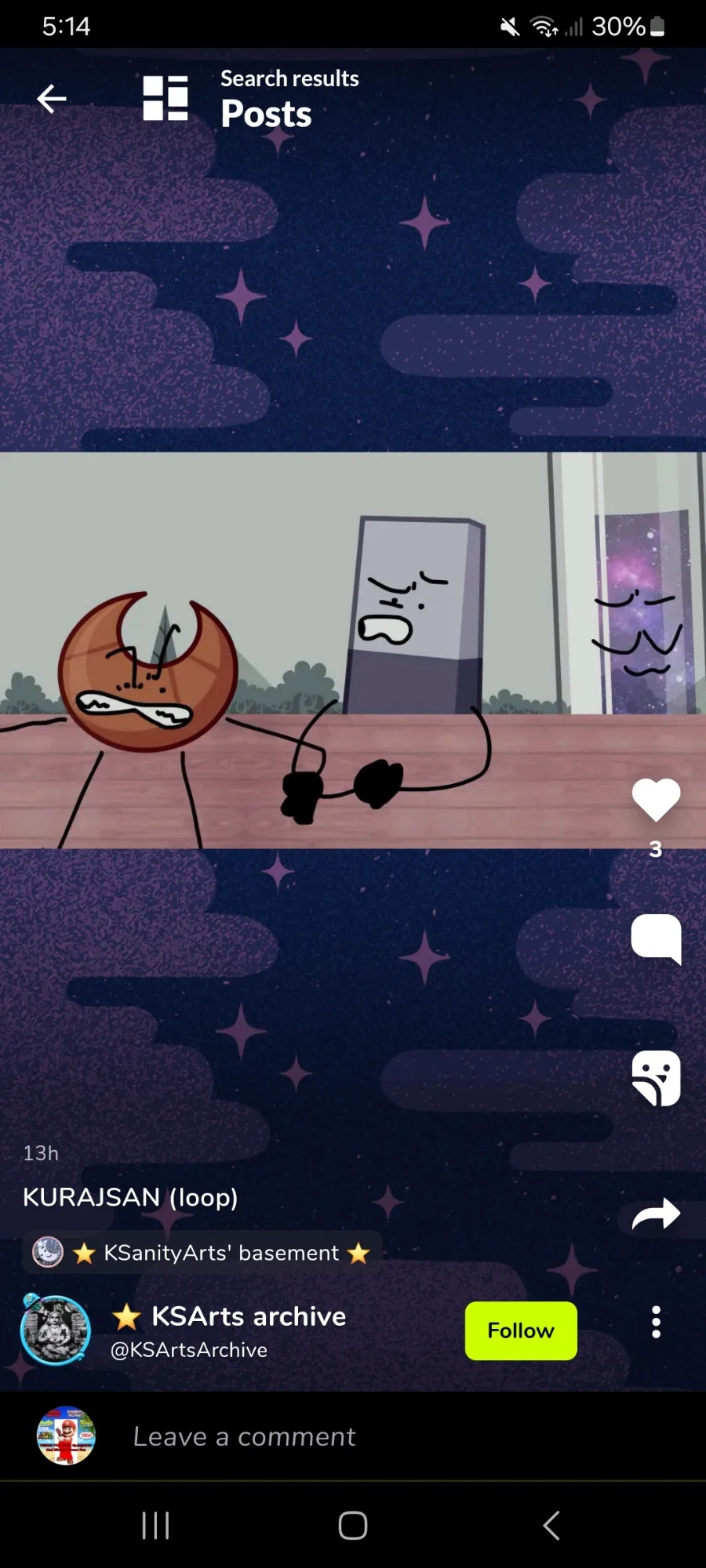Viewport: 706px width, 1568px height.
Task: Go to the home screen
Action: pos(353,1526)
